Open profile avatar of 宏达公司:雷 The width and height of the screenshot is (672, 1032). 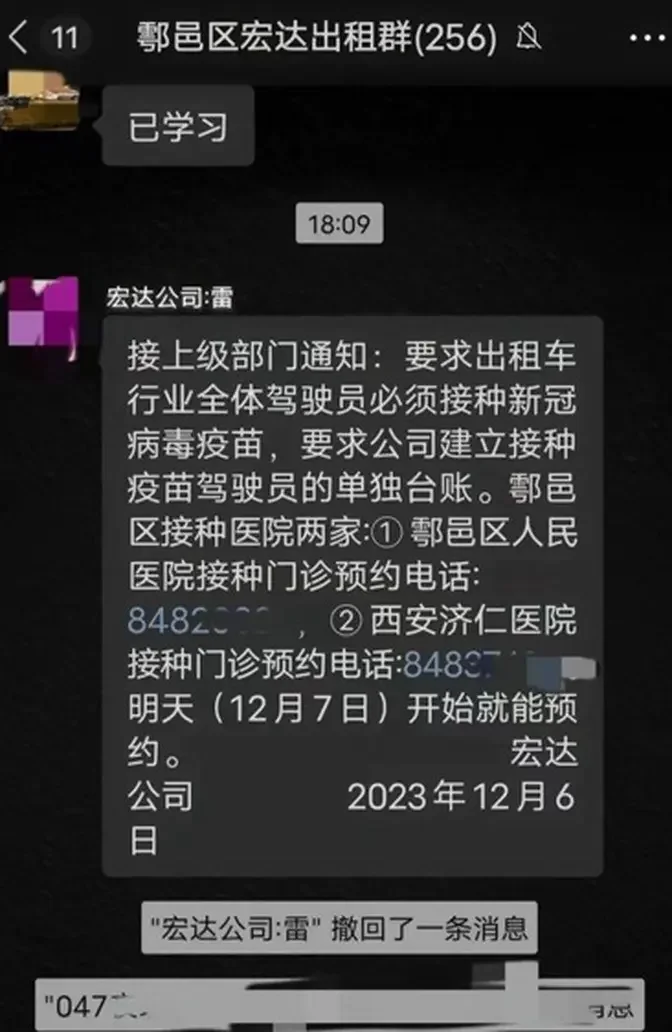(42, 312)
